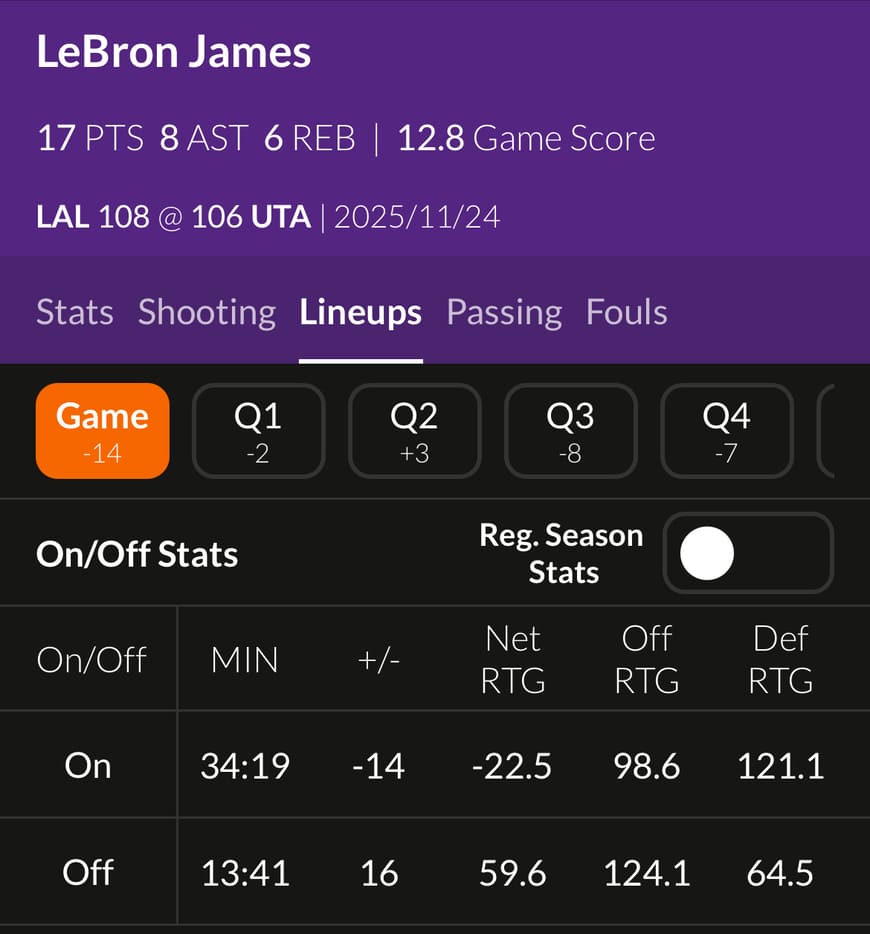View the Passing tab
The width and height of the screenshot is (870, 934).
point(504,312)
